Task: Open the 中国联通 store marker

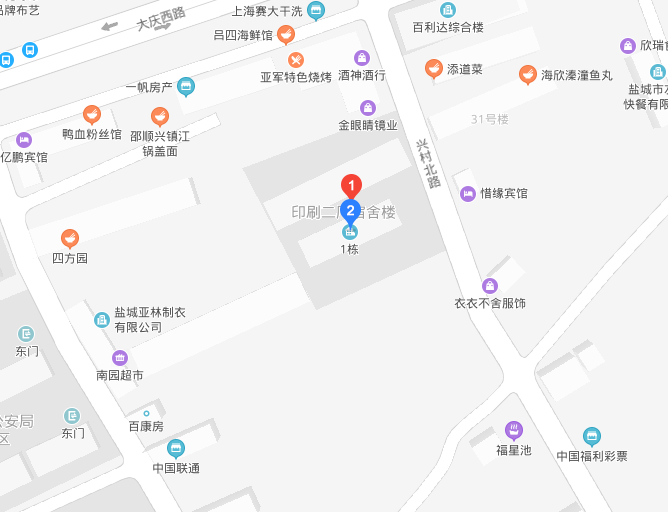Action: (176, 448)
